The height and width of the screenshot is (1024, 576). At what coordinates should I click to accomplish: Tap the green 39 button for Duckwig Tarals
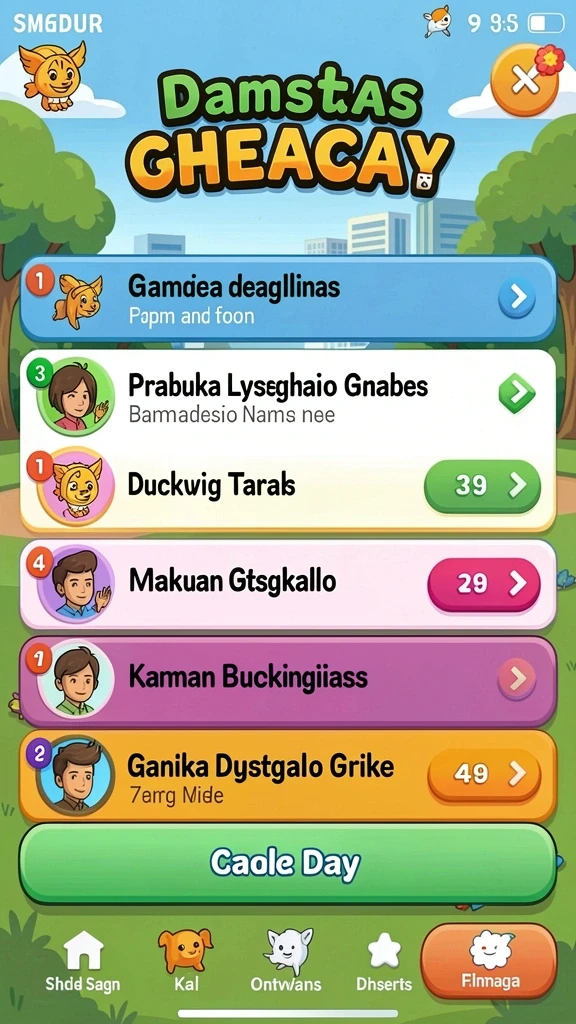click(483, 485)
